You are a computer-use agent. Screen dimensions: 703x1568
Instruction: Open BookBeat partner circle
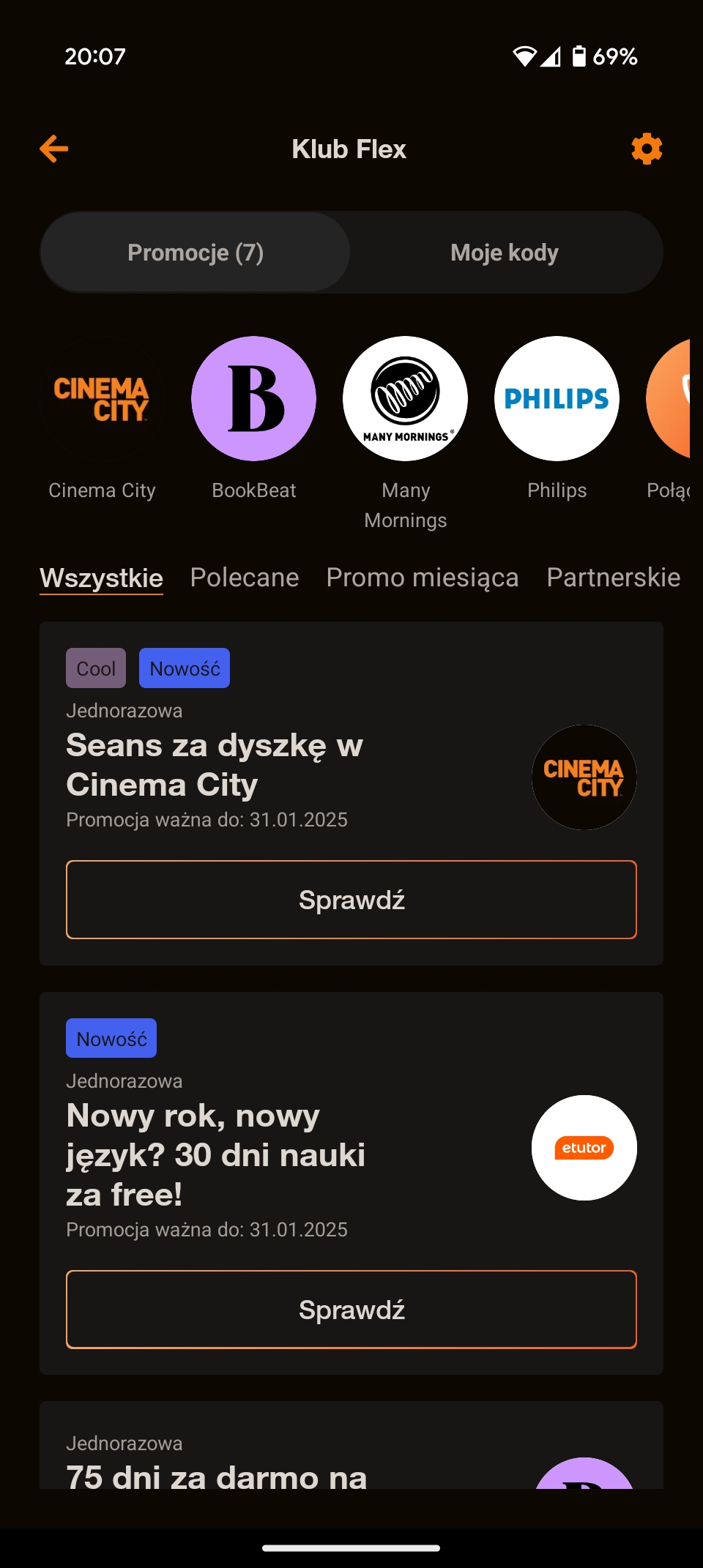point(254,399)
